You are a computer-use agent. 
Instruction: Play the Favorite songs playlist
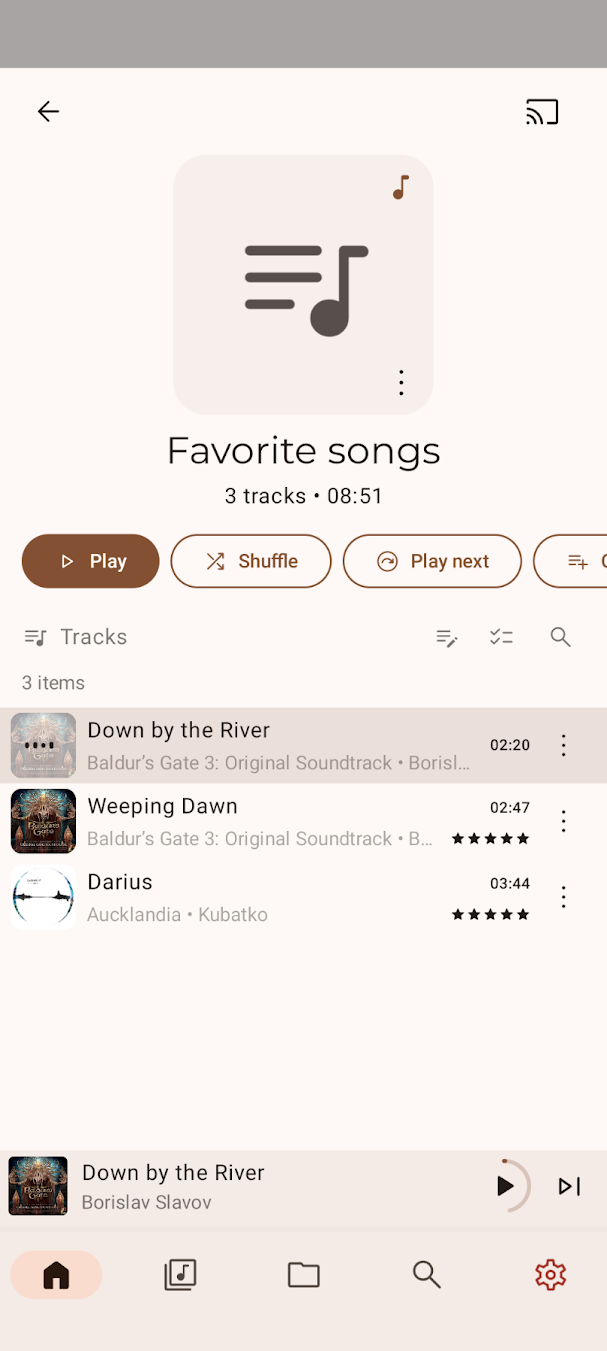91,561
